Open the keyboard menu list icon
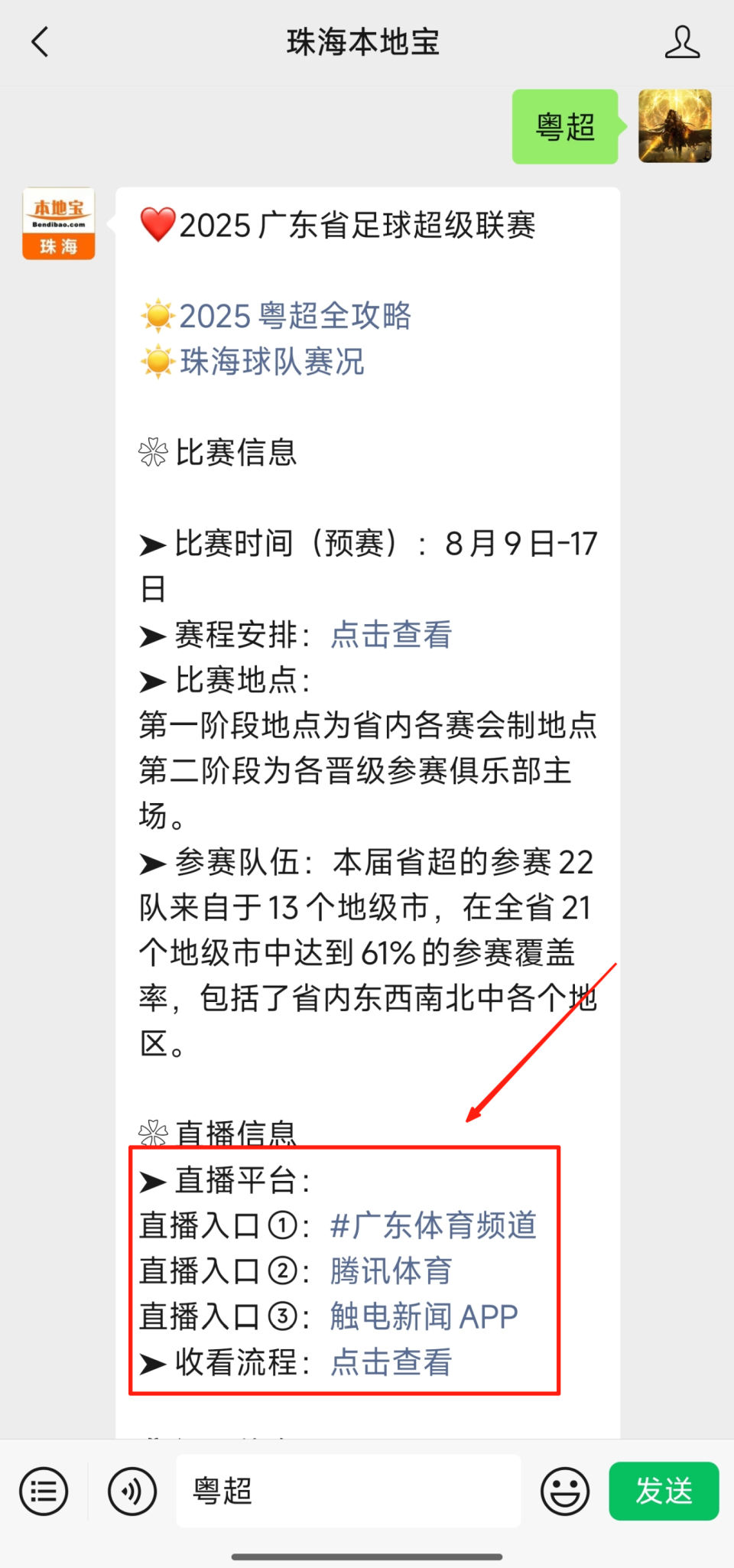Viewport: 734px width, 1568px height. point(44,1490)
